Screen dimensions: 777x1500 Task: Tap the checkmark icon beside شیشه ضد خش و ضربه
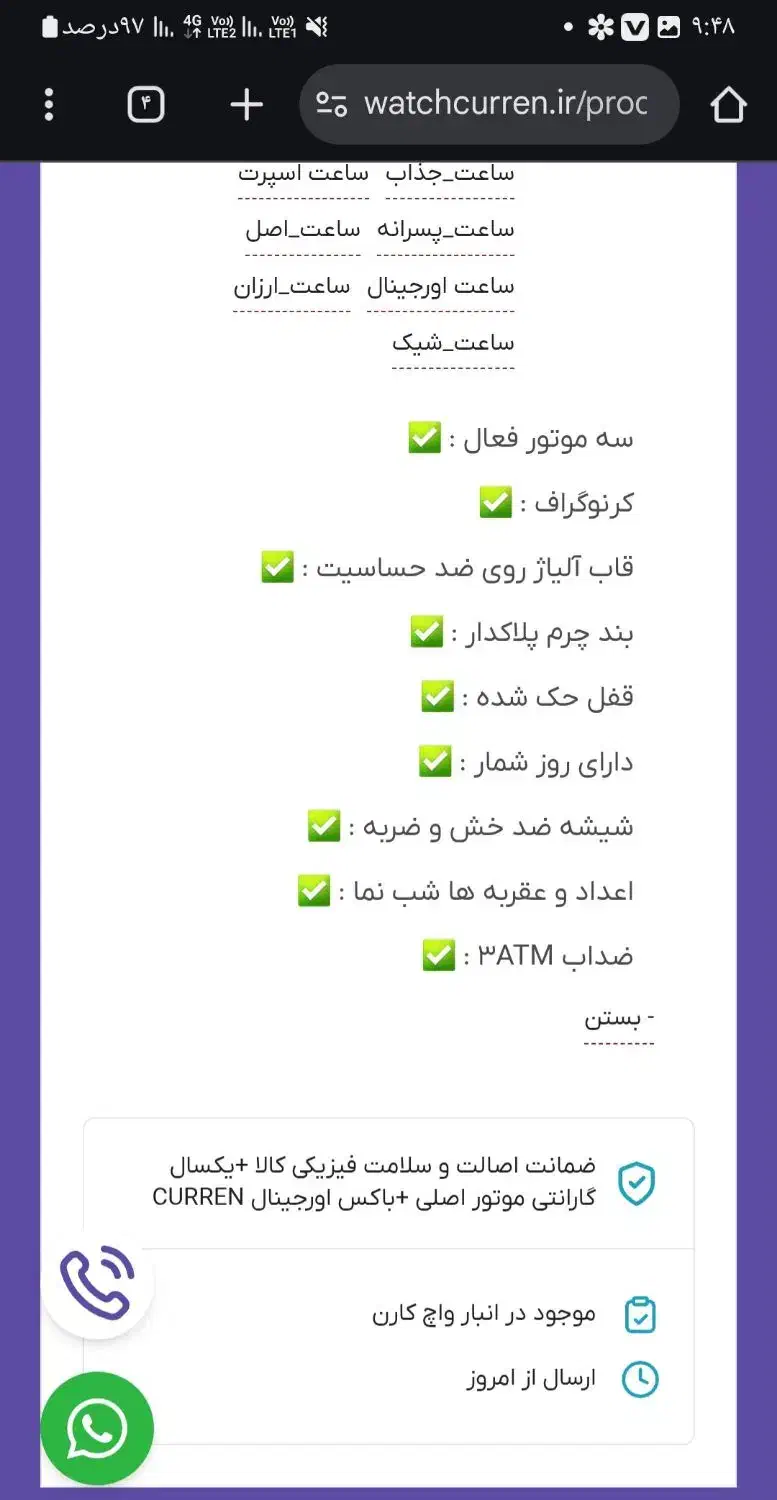(322, 826)
